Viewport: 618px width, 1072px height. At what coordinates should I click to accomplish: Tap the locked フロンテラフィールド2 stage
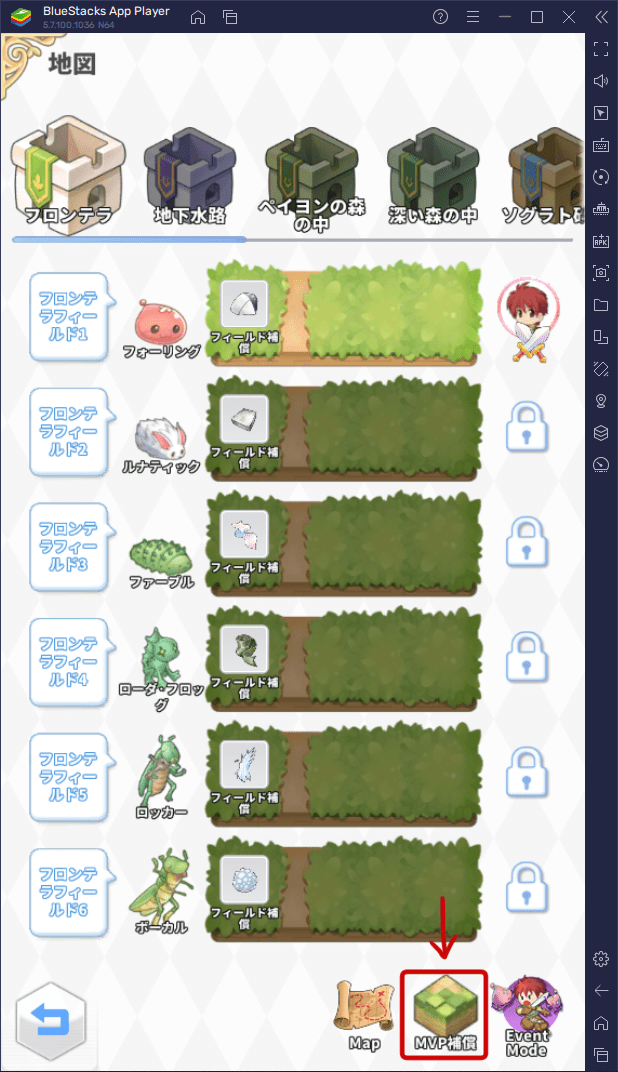point(527,431)
